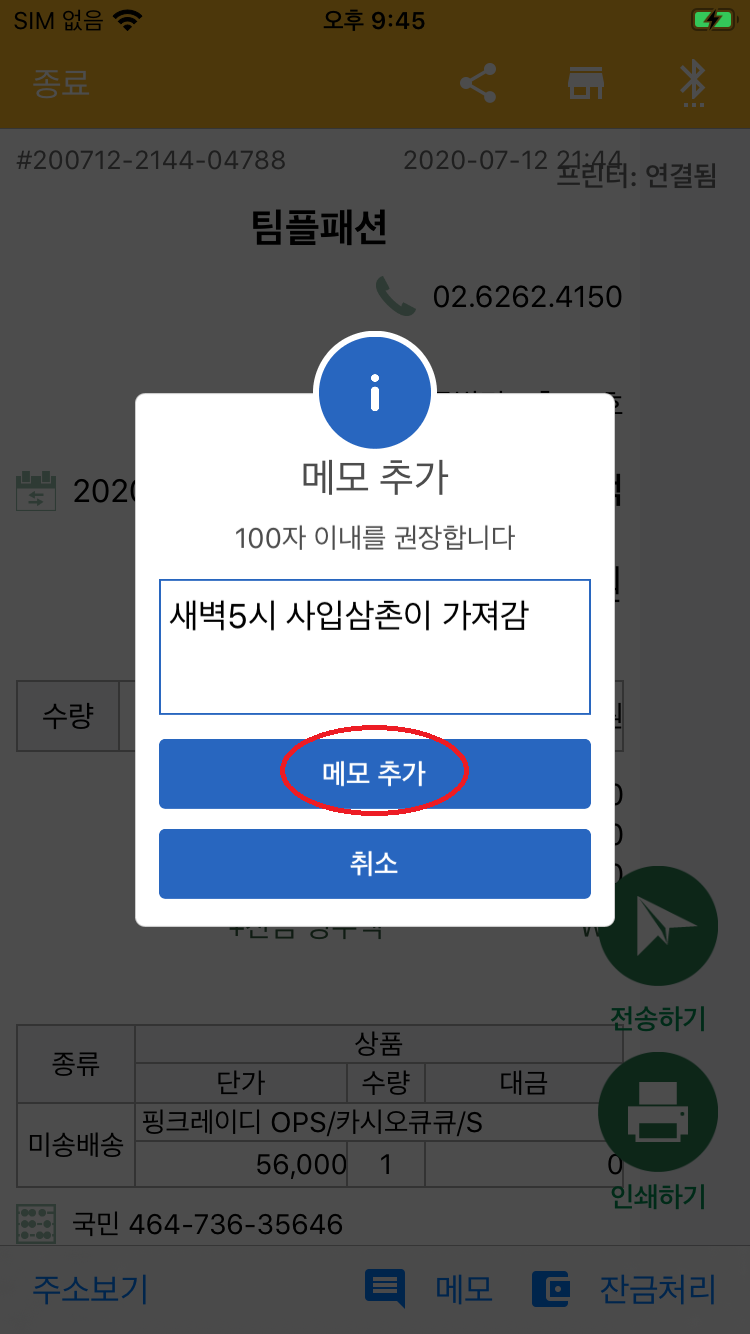Open 주소보기 at the bottom
This screenshot has height=1334, width=750.
tap(90, 1289)
